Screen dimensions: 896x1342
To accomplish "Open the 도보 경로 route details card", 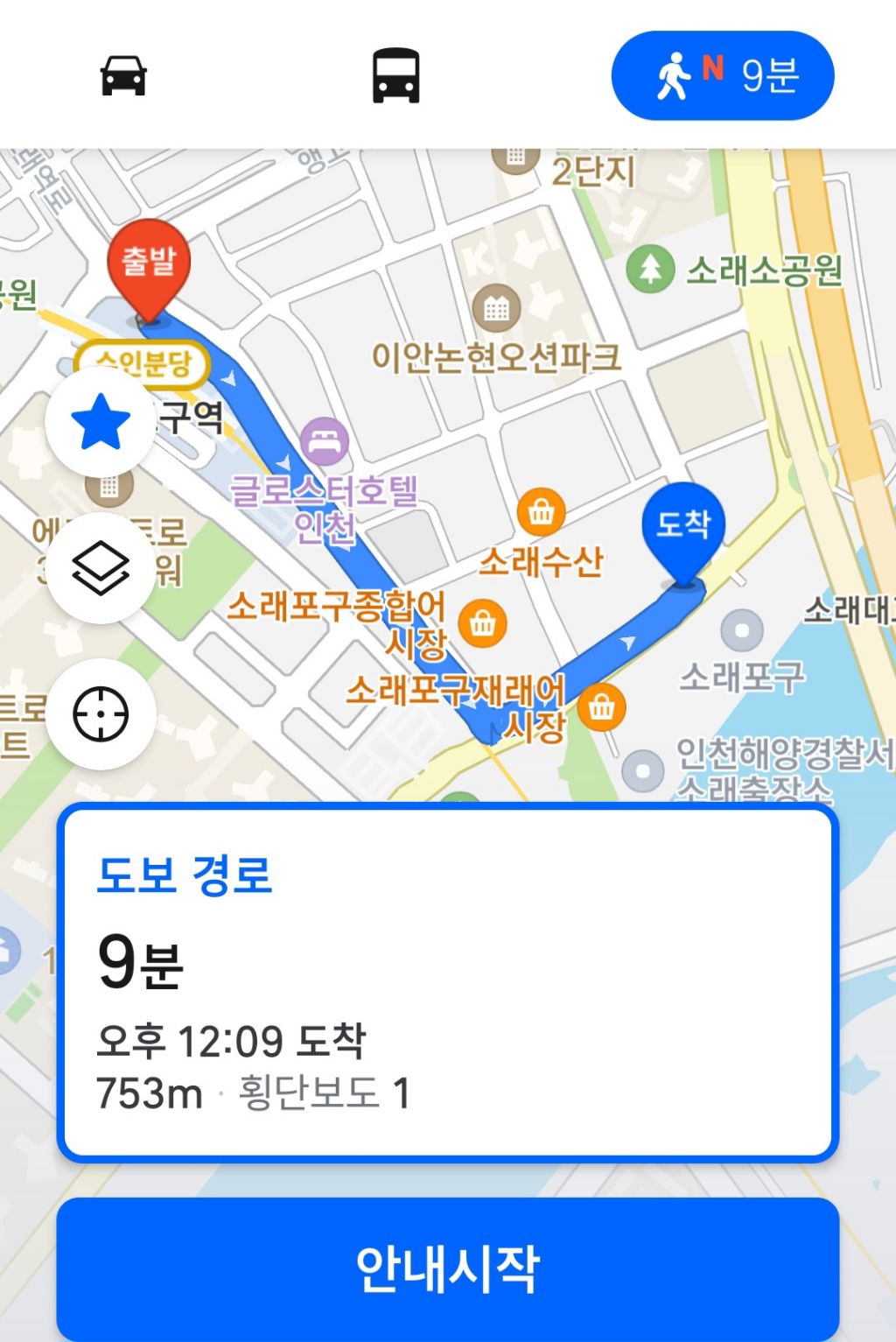I will click(448, 983).
